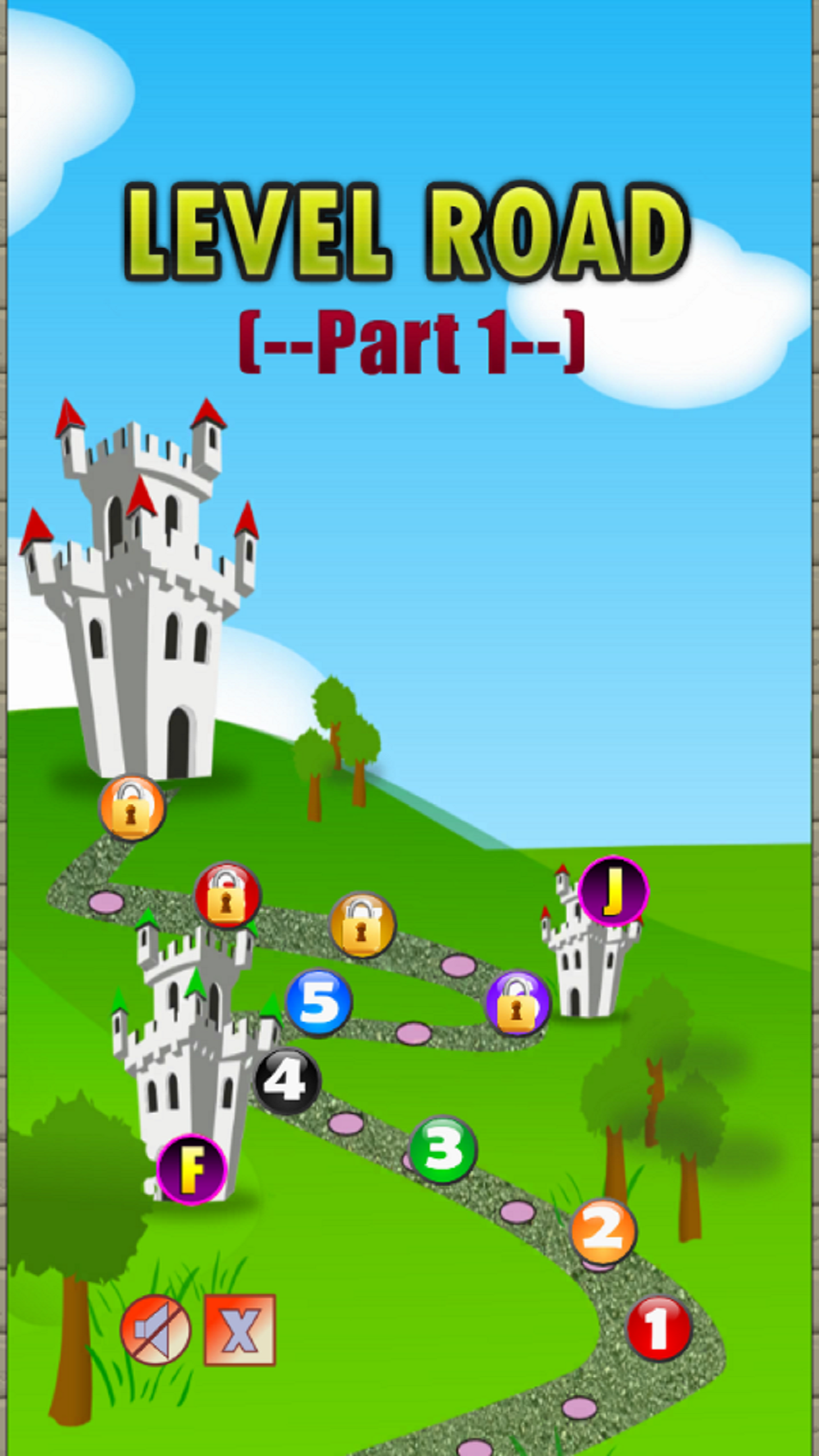Select level 2 orange ball

click(603, 1231)
